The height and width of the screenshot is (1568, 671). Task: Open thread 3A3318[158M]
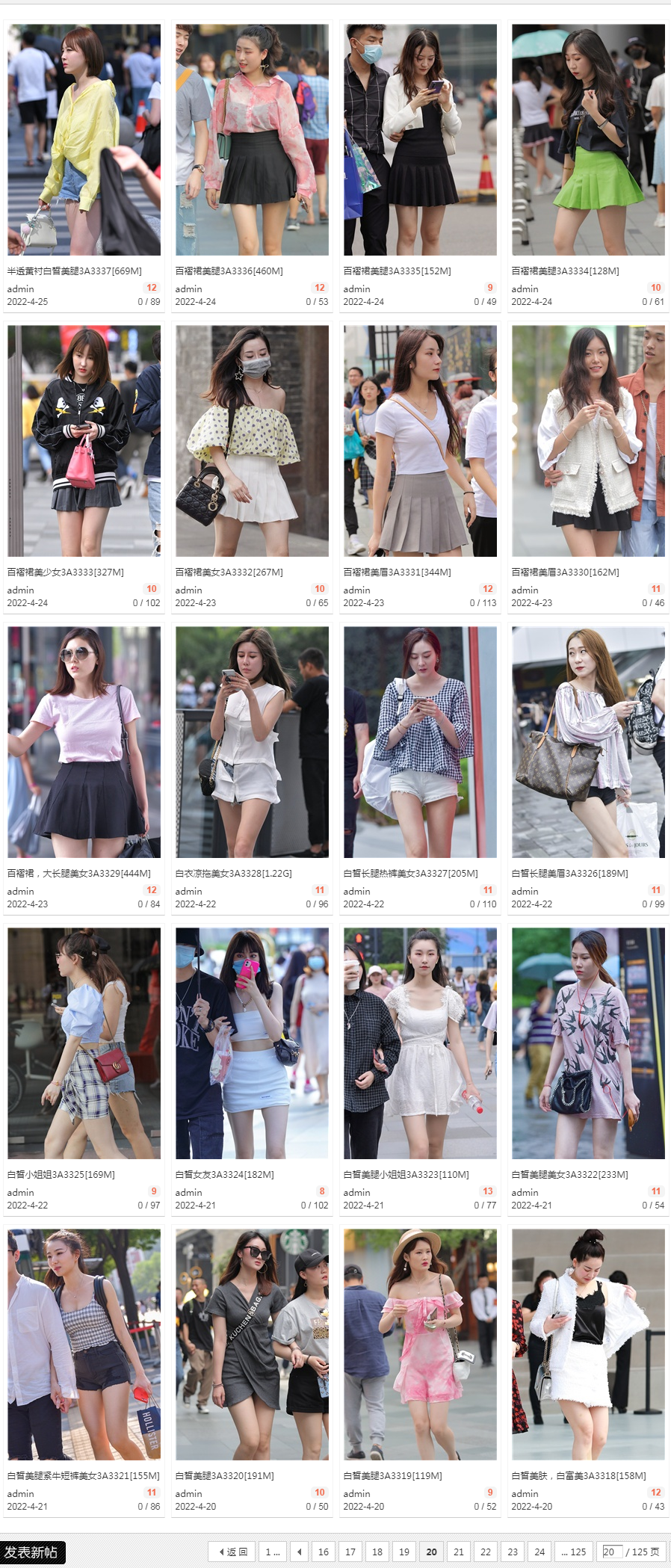coord(578,1476)
